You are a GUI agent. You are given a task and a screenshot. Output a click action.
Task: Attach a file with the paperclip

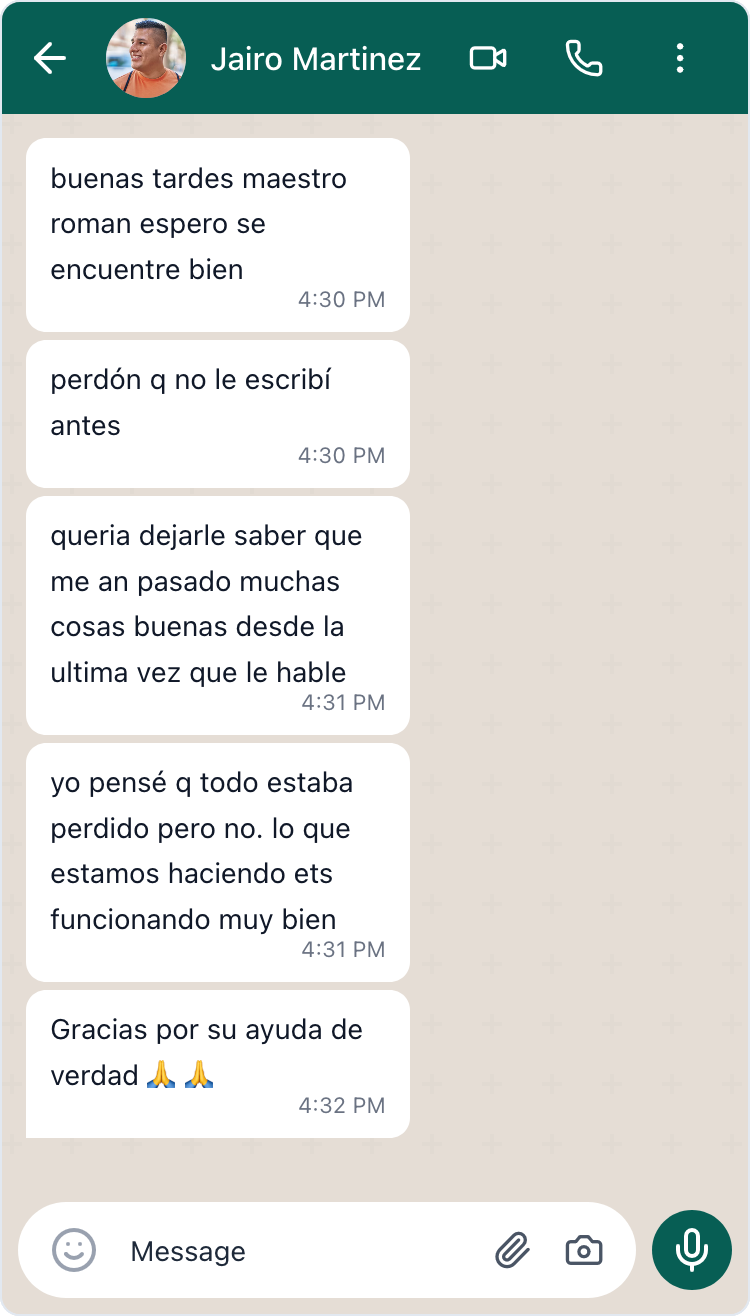coord(512,1250)
